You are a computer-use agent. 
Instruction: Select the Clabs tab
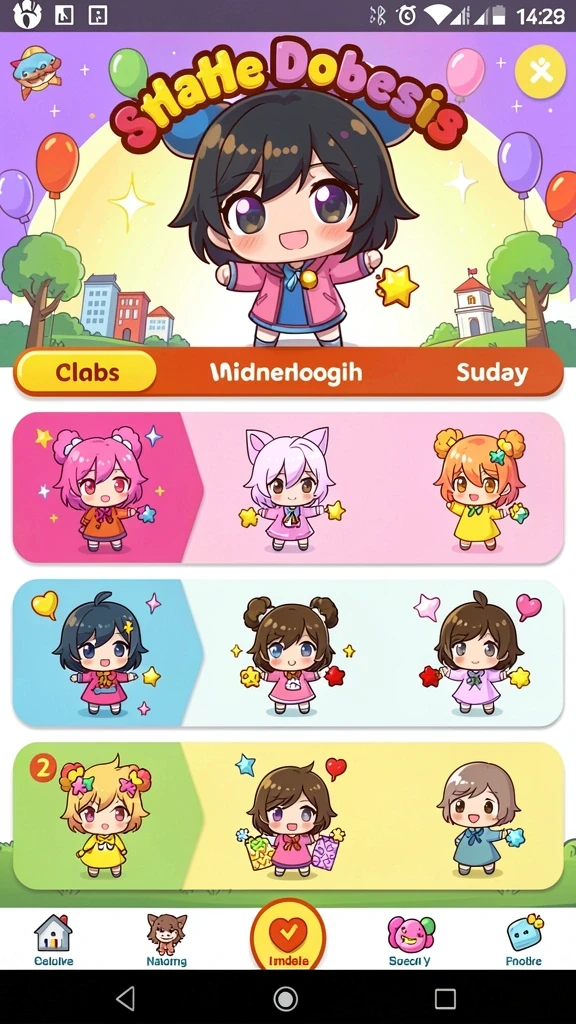pos(86,372)
